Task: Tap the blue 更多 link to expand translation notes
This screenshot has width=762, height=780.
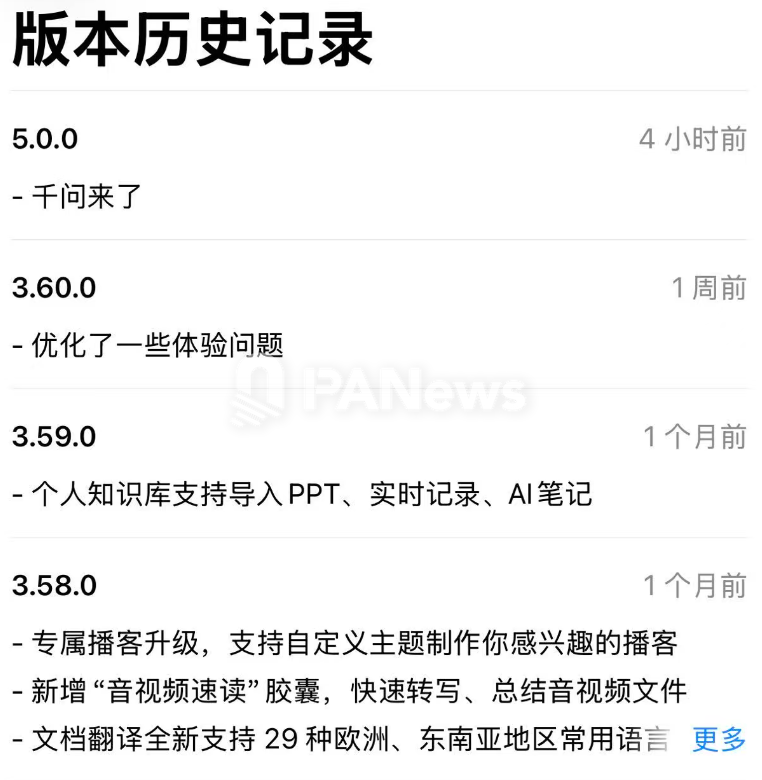Action: 718,740
